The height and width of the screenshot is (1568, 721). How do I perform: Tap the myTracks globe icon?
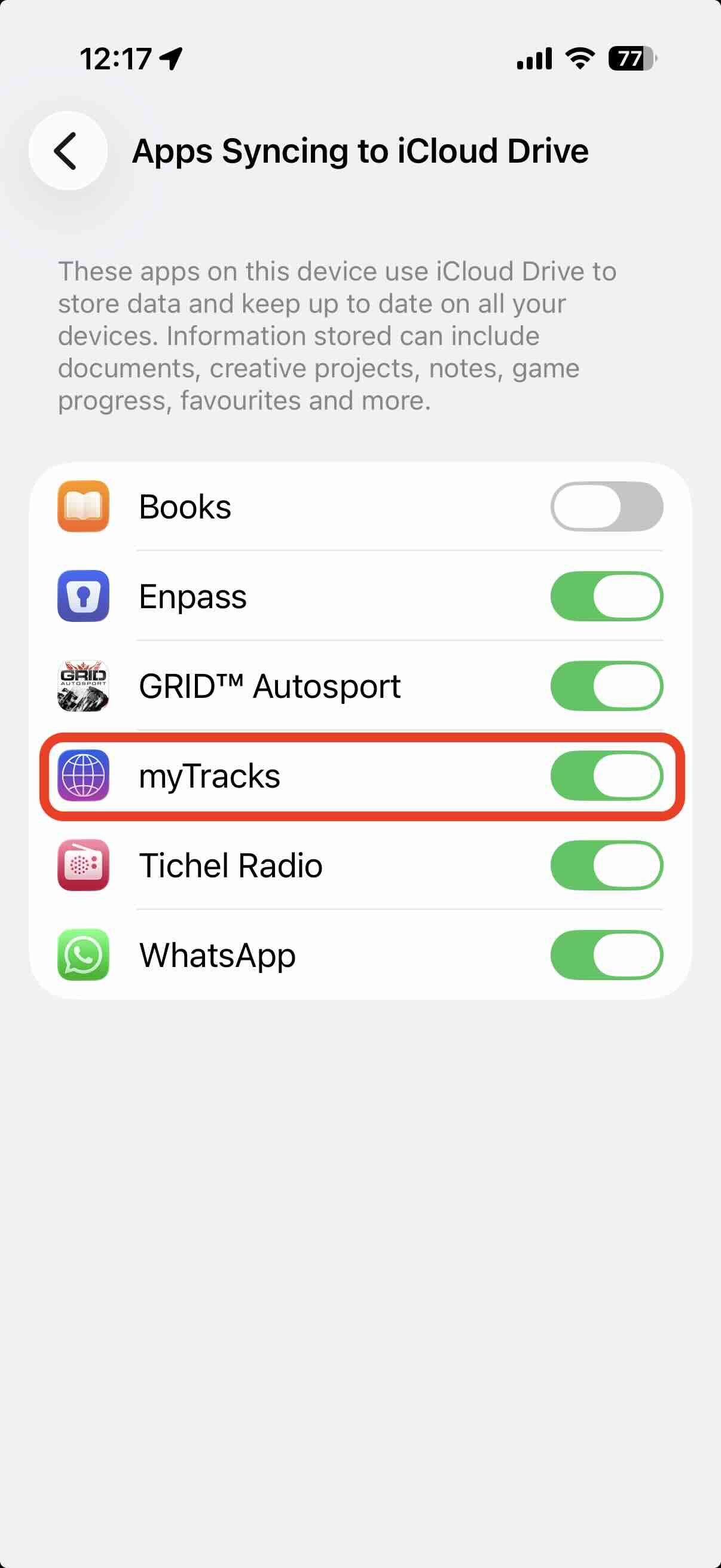pyautogui.click(x=84, y=776)
